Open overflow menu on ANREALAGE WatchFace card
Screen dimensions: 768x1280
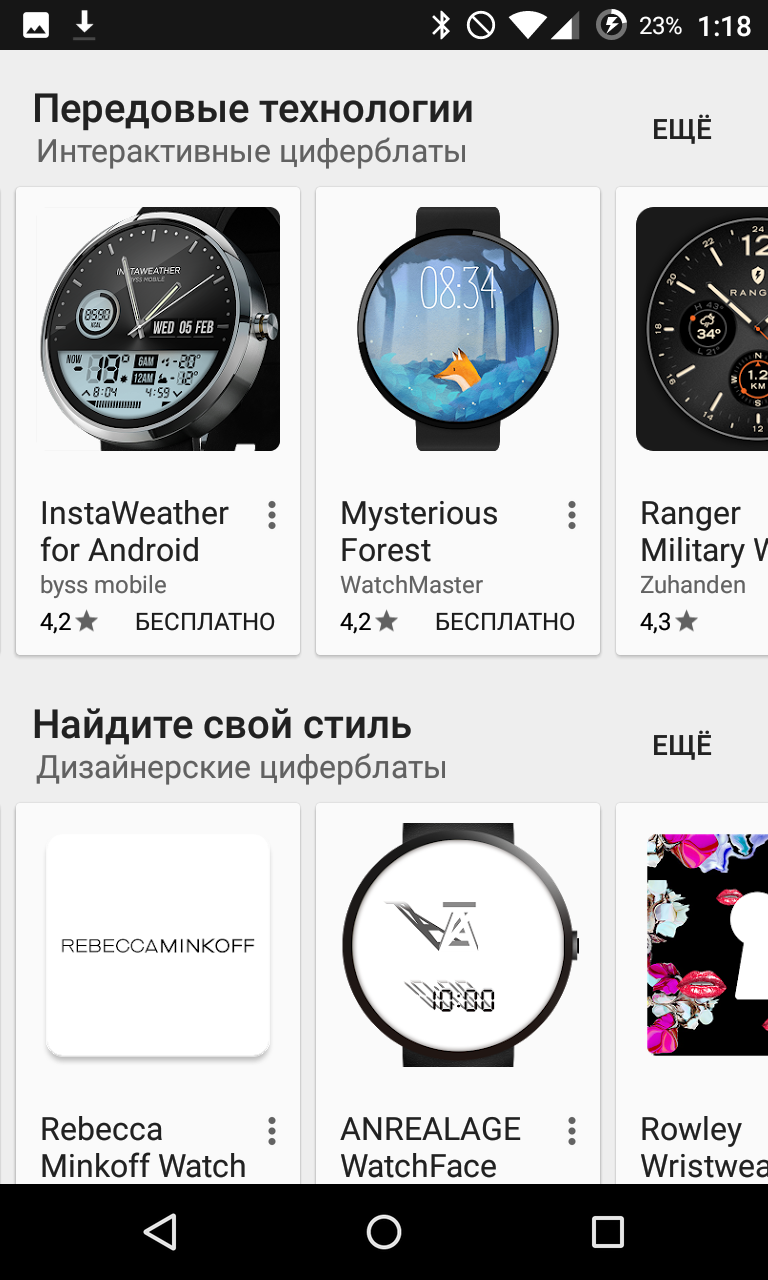(571, 1131)
